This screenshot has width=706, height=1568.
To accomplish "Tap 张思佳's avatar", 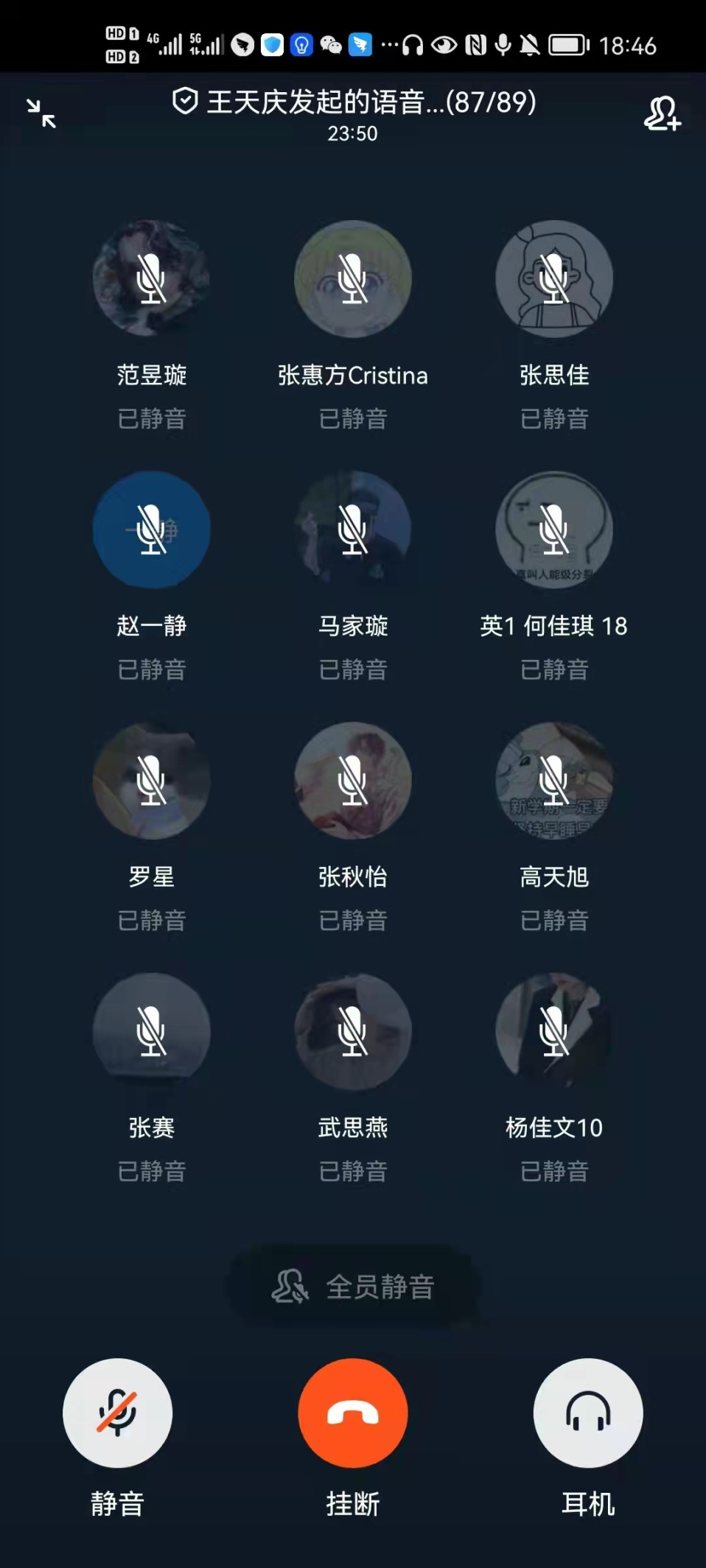I will [554, 279].
